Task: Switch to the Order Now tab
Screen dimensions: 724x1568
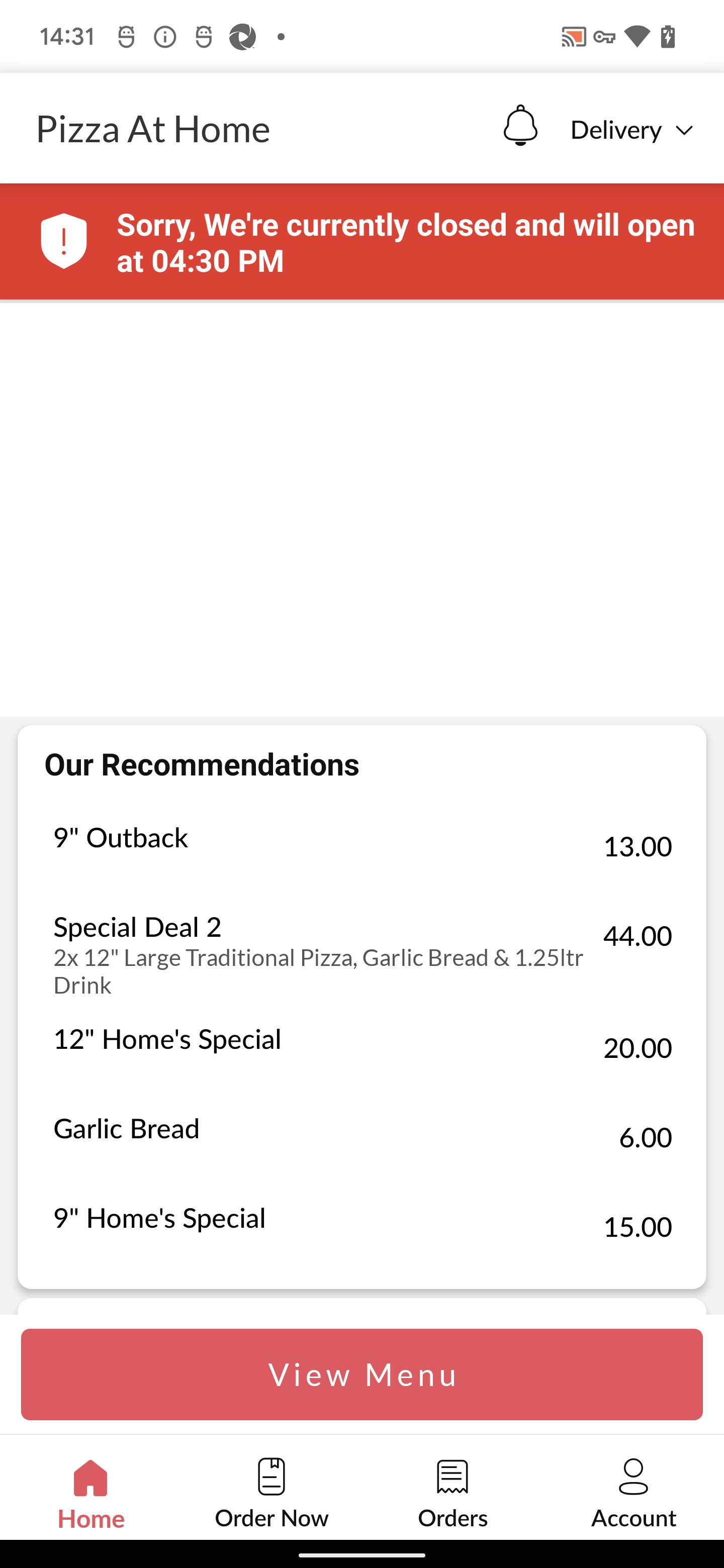Action: tap(271, 1494)
